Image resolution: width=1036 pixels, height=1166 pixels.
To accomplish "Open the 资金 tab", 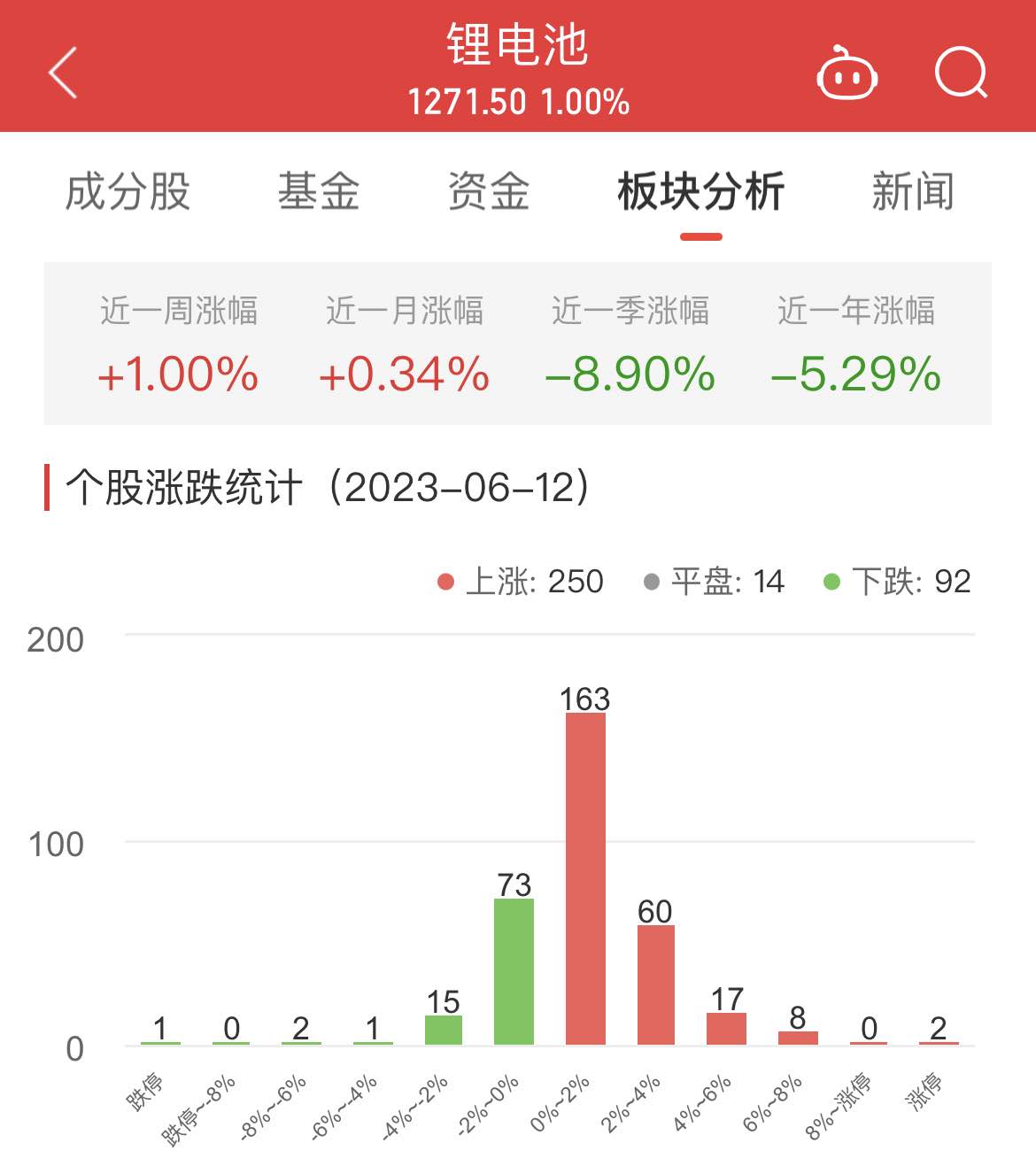I will click(489, 191).
